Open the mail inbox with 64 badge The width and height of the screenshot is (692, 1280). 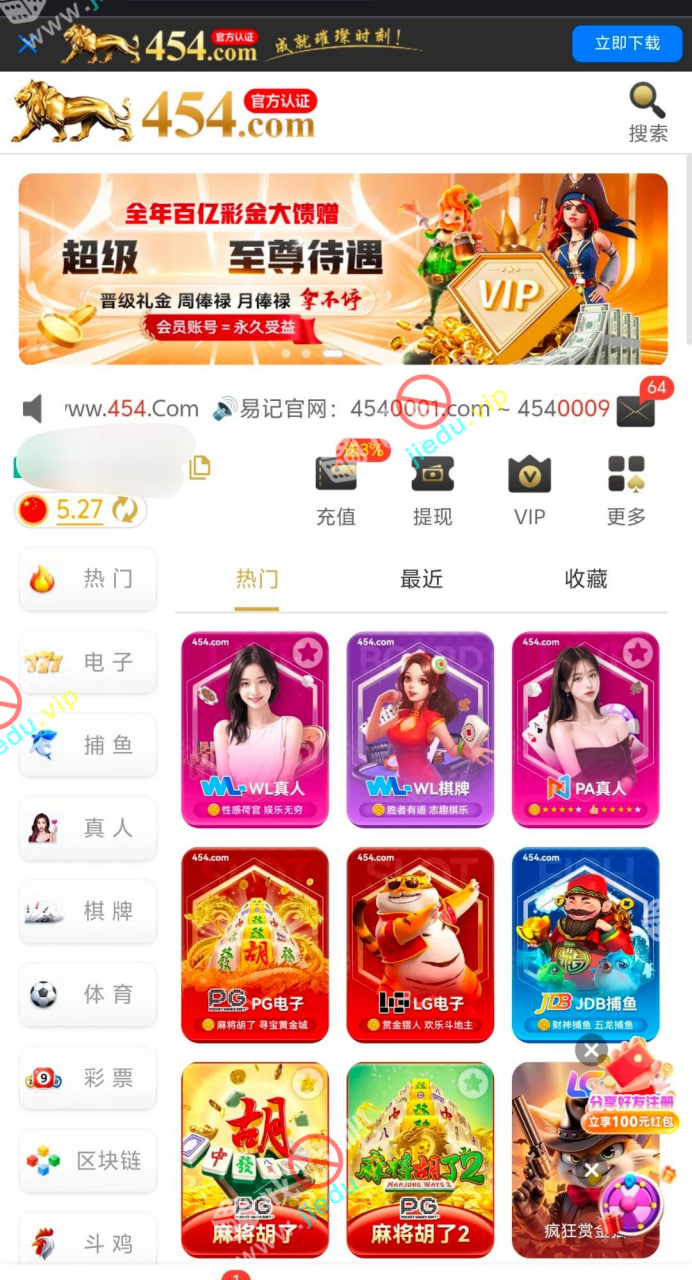tap(636, 410)
